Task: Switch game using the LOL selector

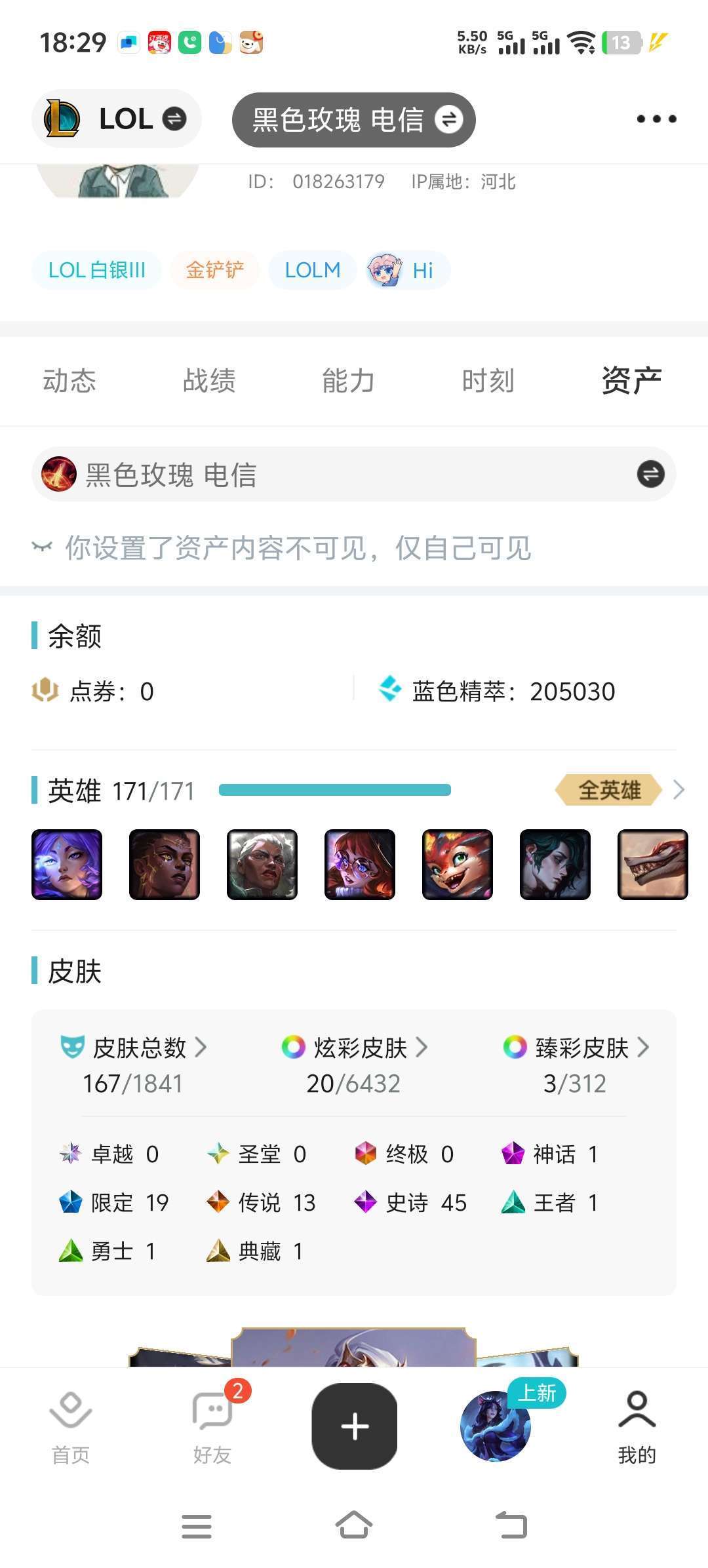Action: 117,119
